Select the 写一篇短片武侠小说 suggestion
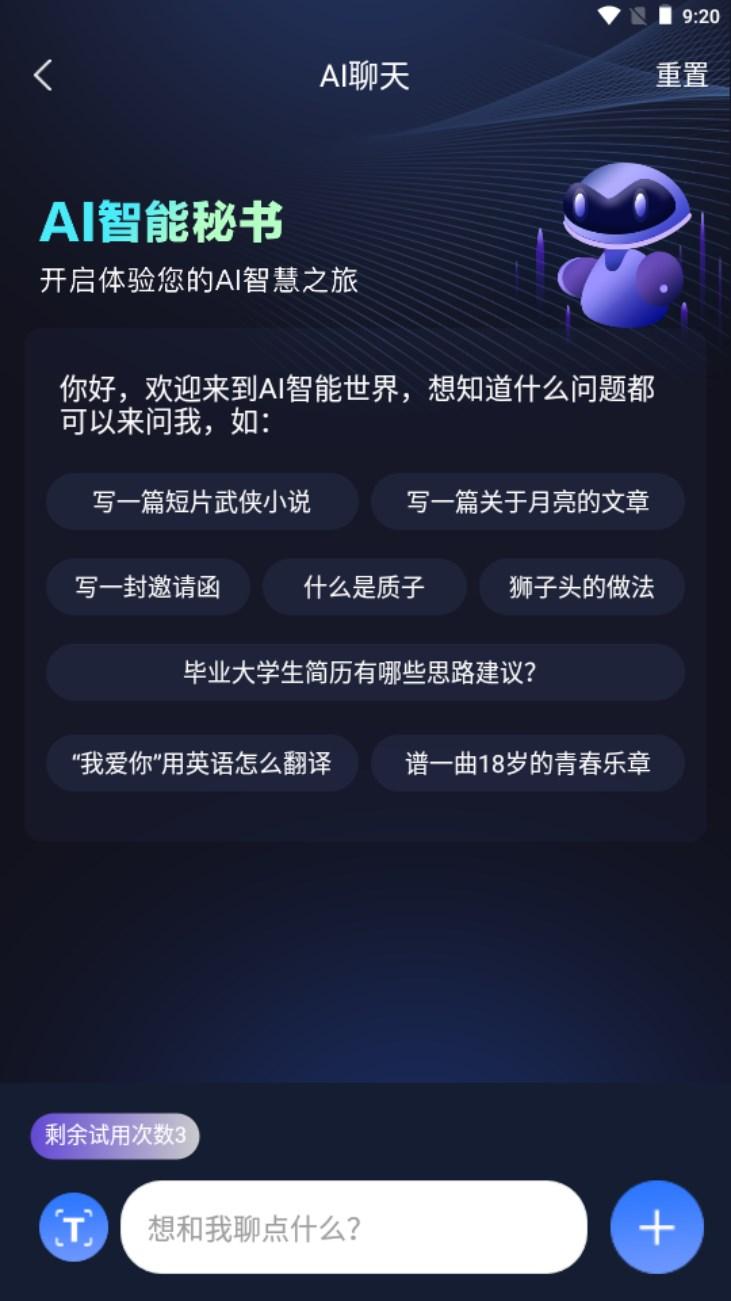 click(202, 502)
